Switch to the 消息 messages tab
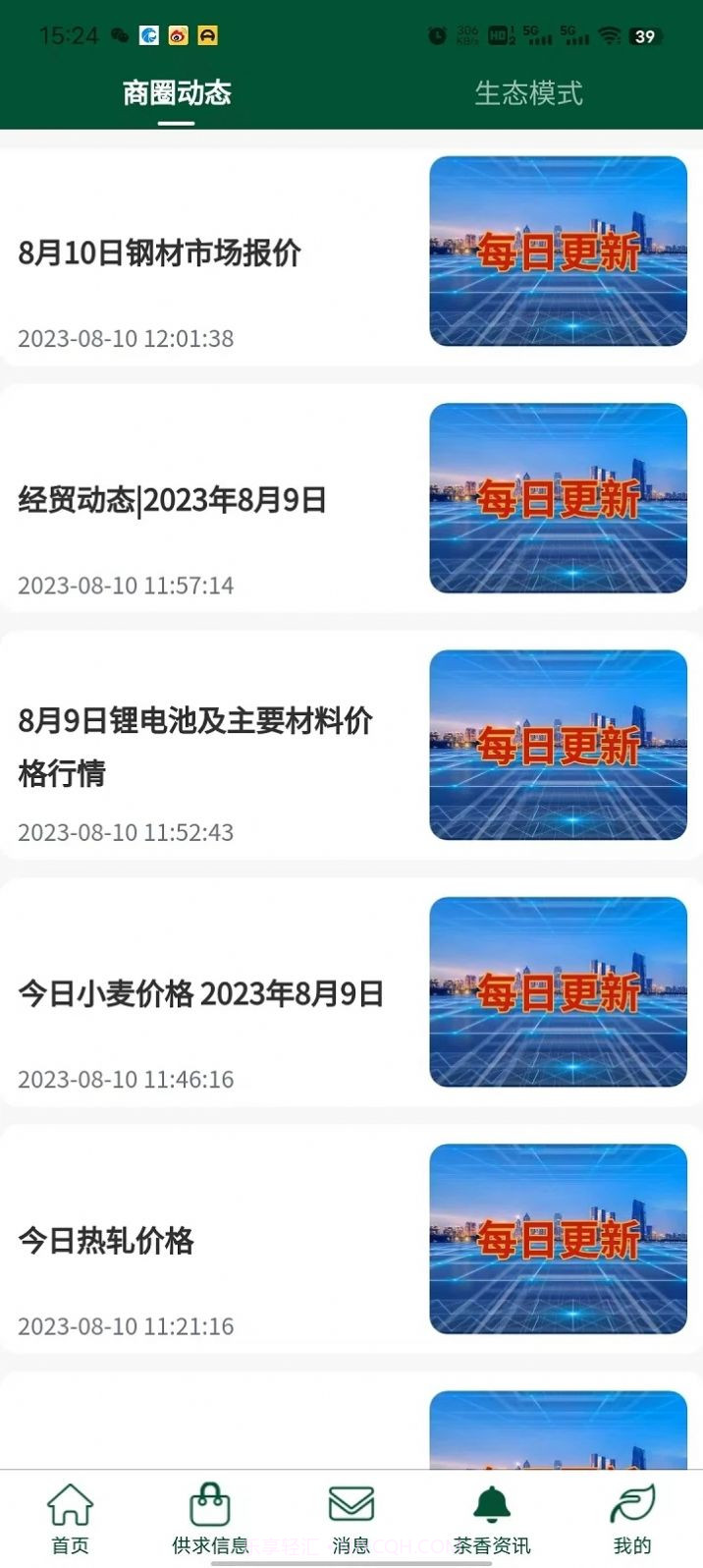This screenshot has width=703, height=1568. click(x=351, y=1518)
